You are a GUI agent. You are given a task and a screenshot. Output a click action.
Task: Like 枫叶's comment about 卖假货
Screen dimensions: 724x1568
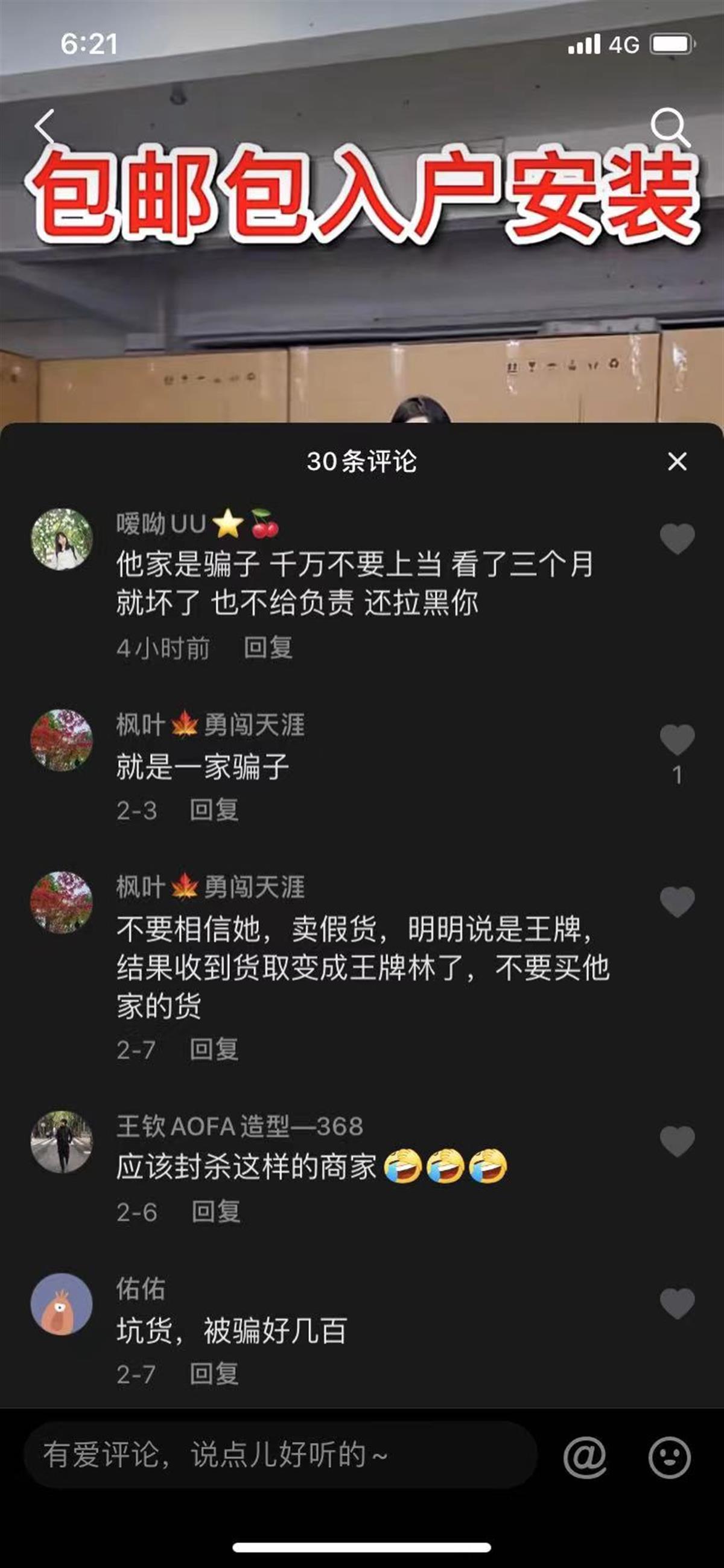pyautogui.click(x=677, y=902)
